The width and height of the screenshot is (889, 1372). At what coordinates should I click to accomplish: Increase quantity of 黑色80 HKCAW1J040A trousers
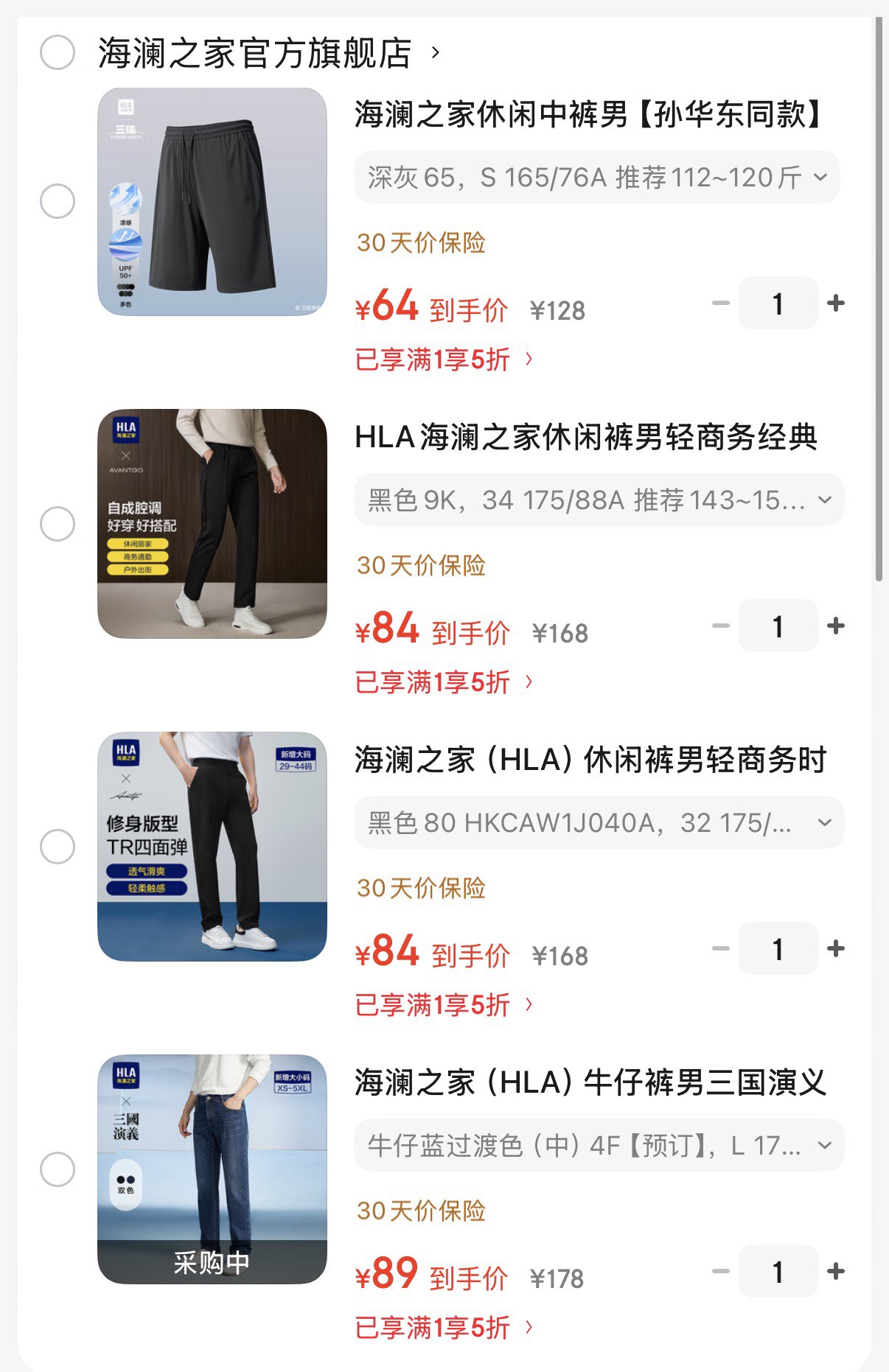click(836, 948)
